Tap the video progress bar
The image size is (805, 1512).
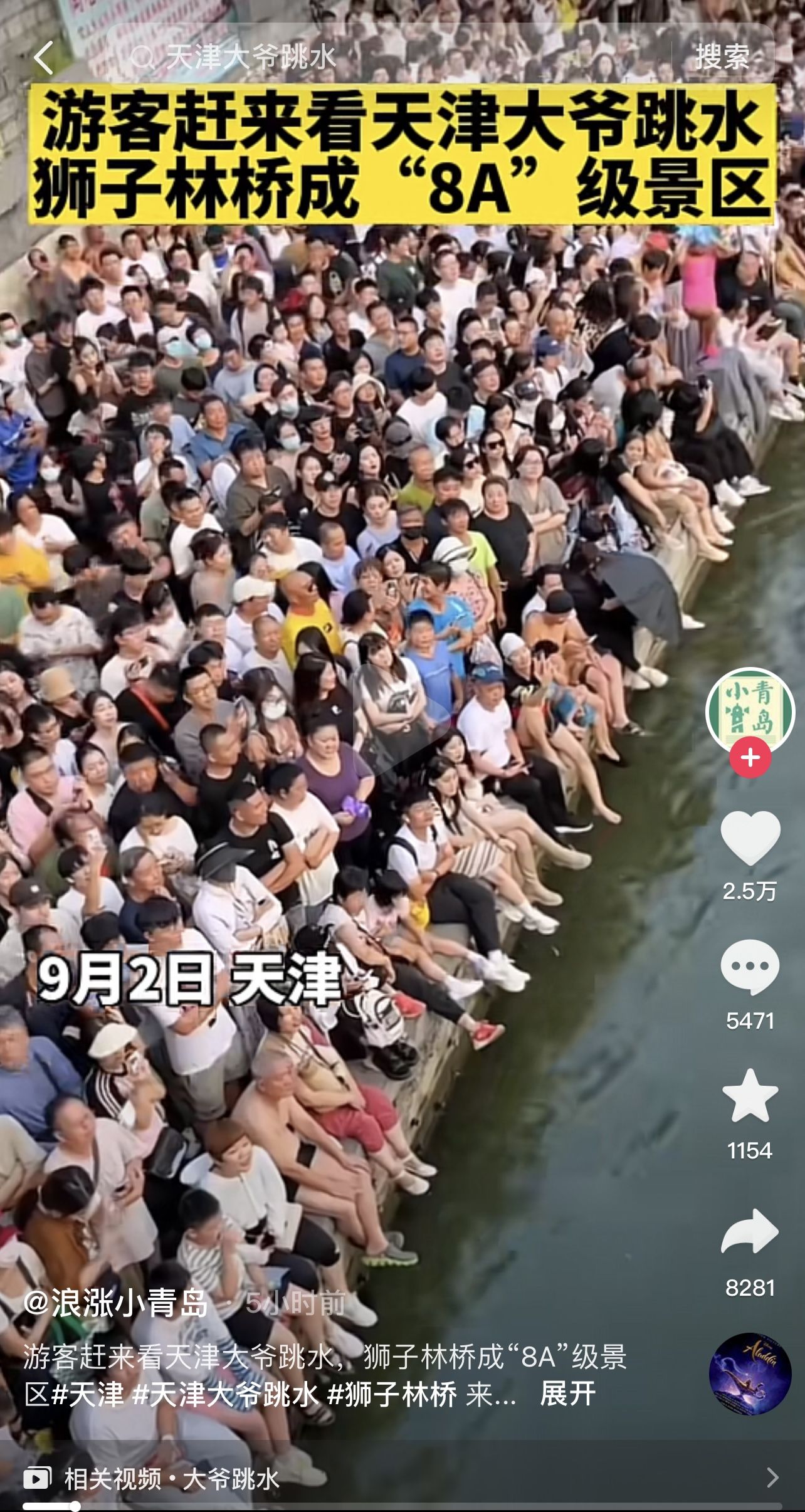(401, 1506)
